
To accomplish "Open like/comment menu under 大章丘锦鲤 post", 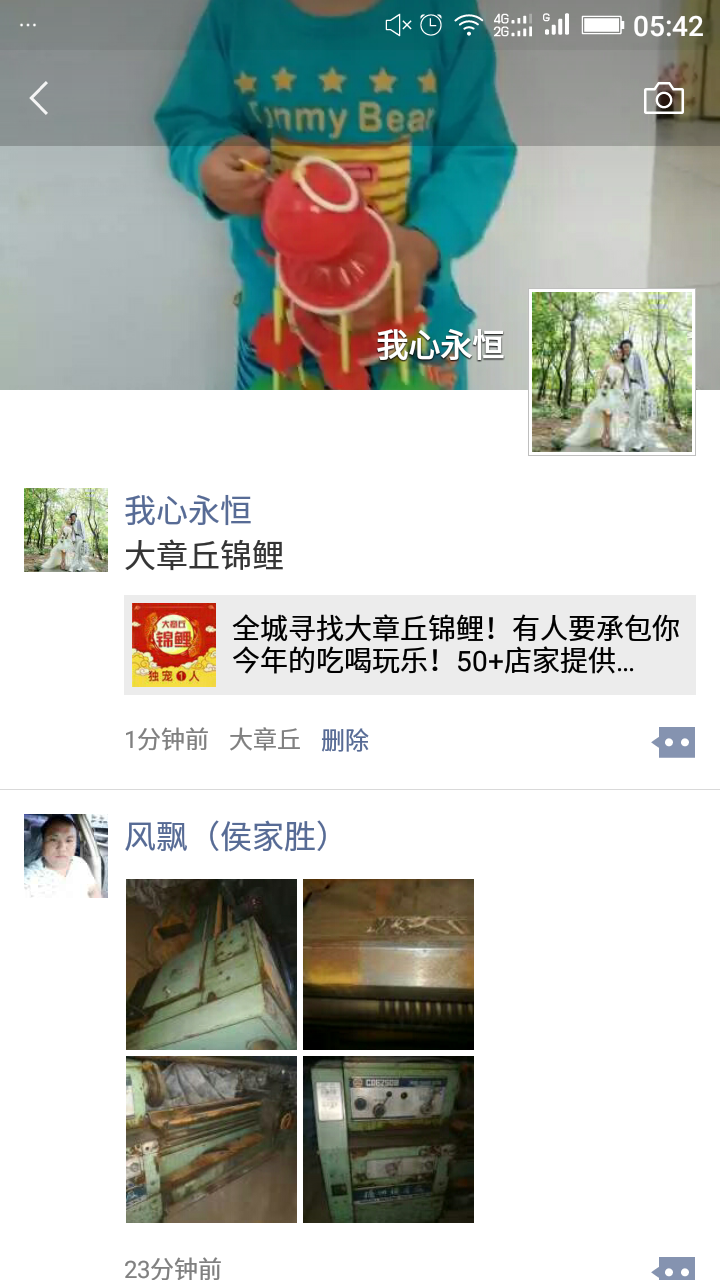I will [675, 742].
